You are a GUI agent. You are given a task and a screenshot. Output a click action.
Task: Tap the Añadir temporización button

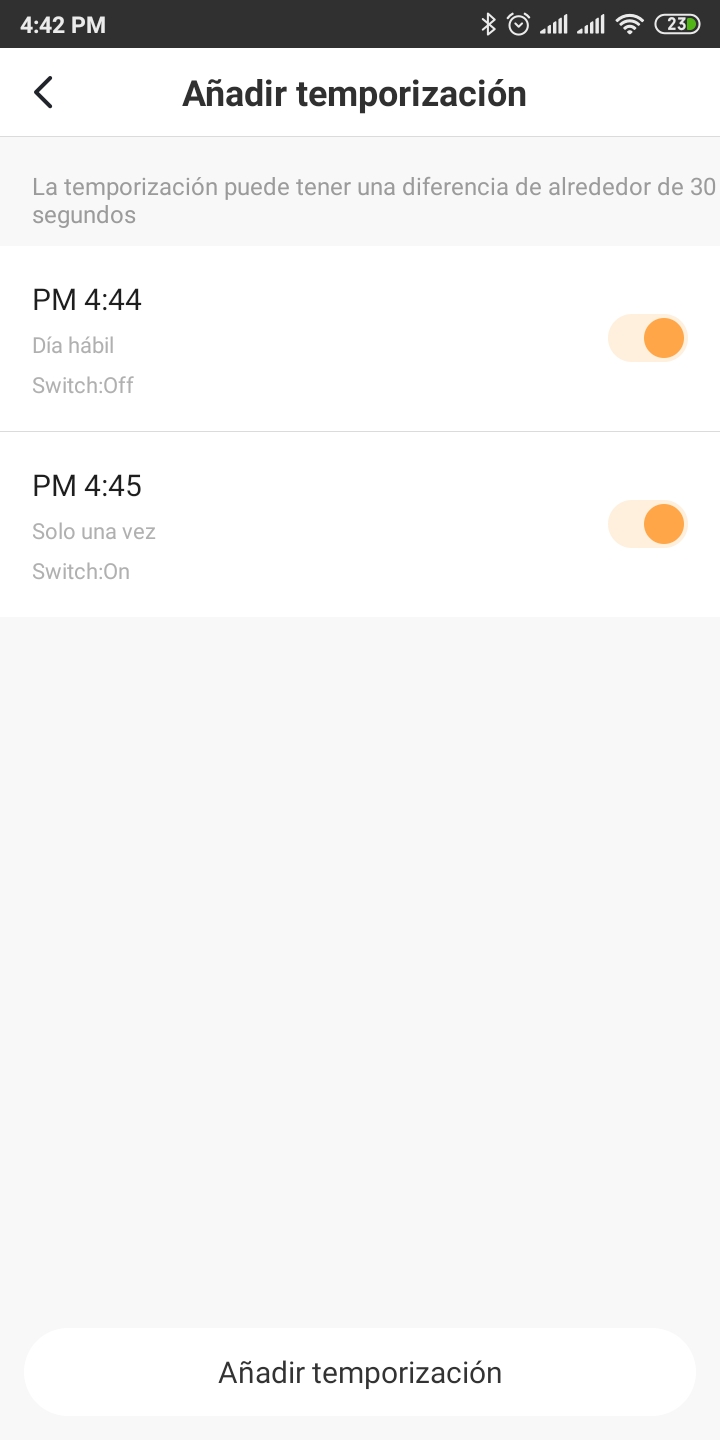tap(360, 1372)
